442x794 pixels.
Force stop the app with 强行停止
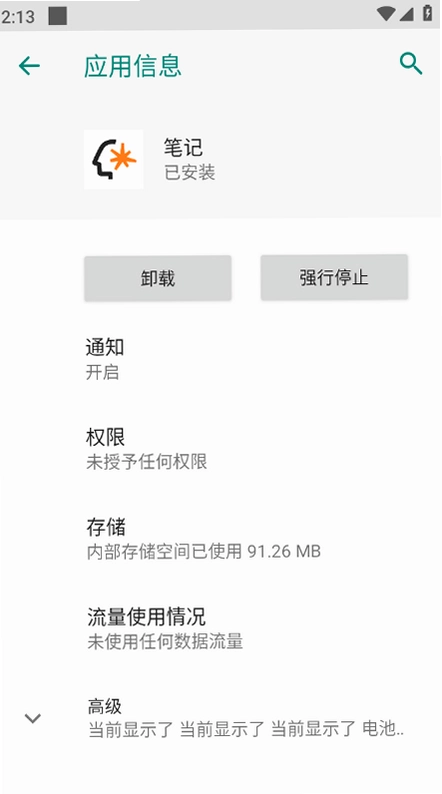[334, 277]
